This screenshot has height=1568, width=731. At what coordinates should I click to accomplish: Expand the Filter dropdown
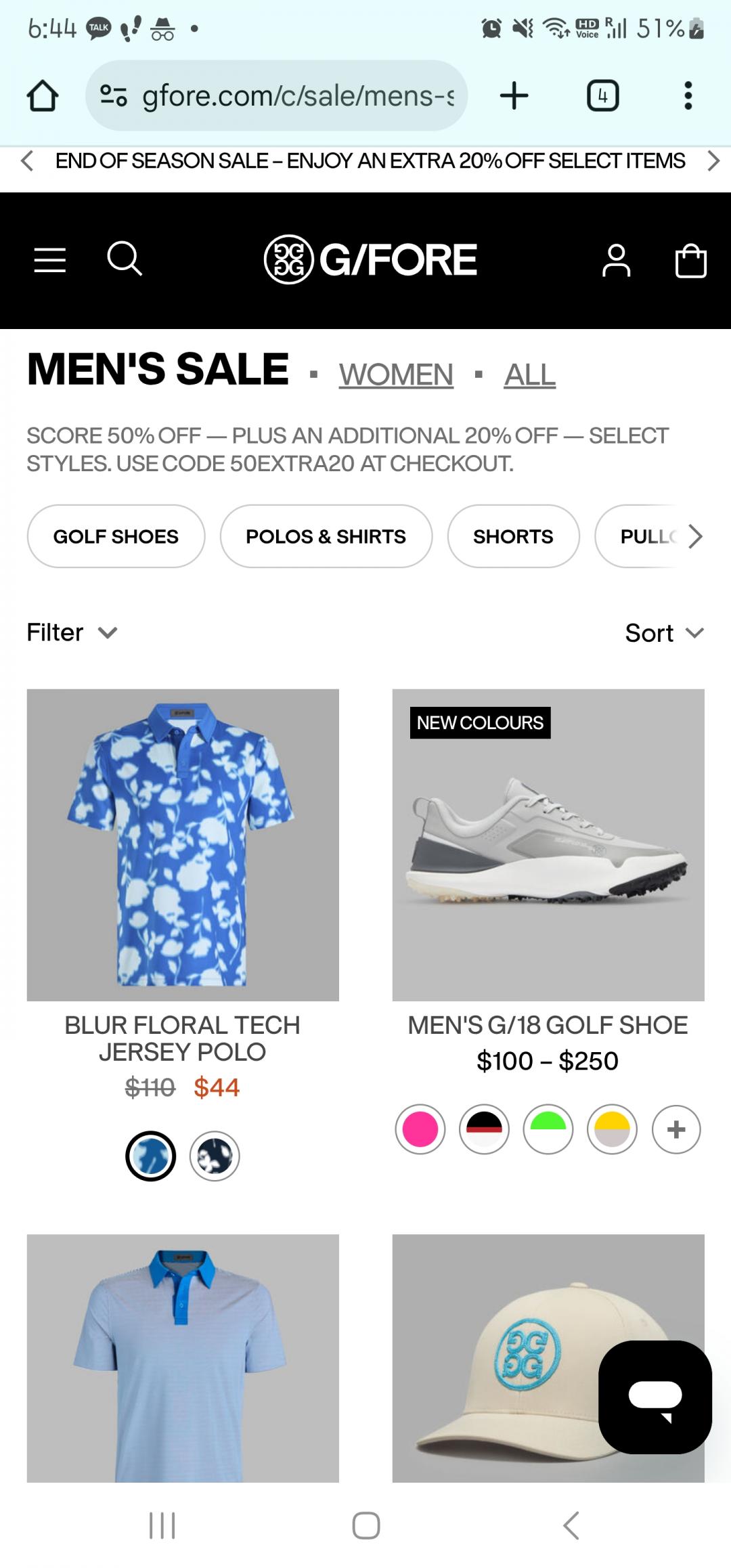point(72,632)
